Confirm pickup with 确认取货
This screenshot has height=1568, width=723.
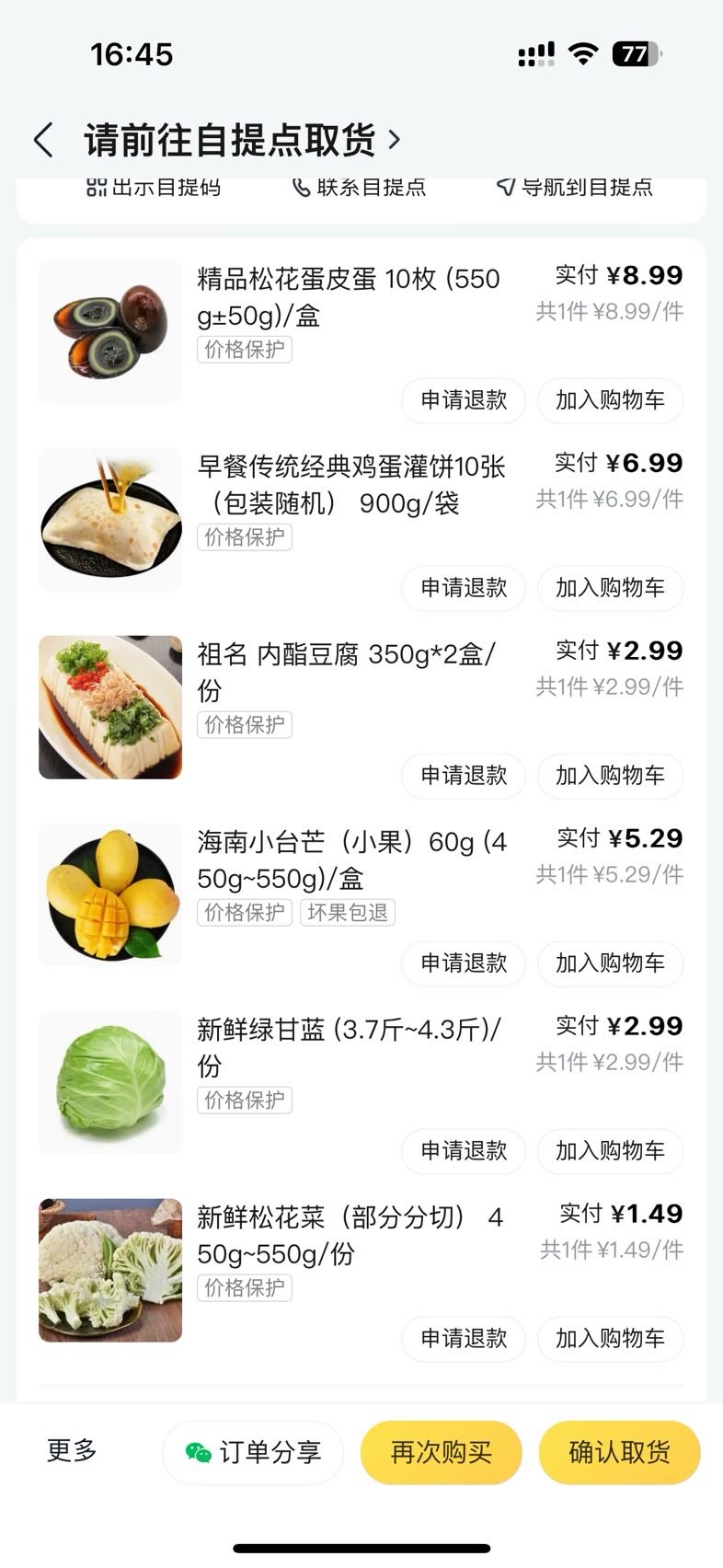(619, 1453)
